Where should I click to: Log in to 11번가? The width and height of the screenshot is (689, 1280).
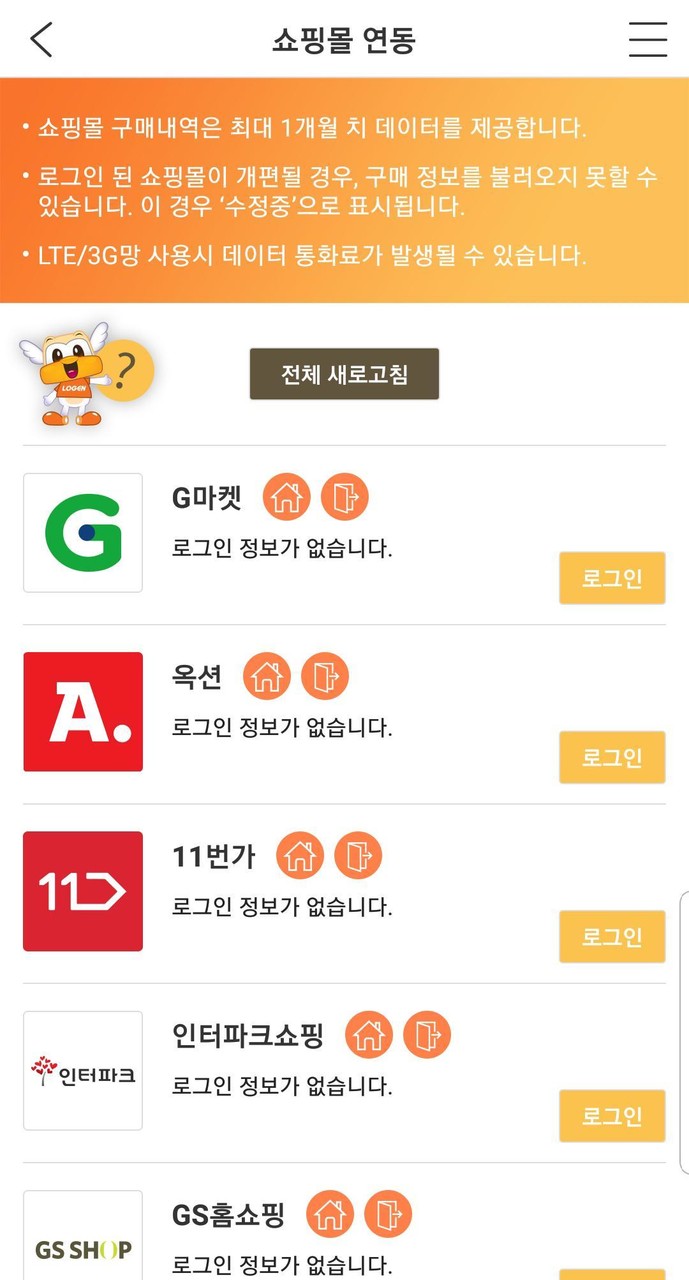612,937
